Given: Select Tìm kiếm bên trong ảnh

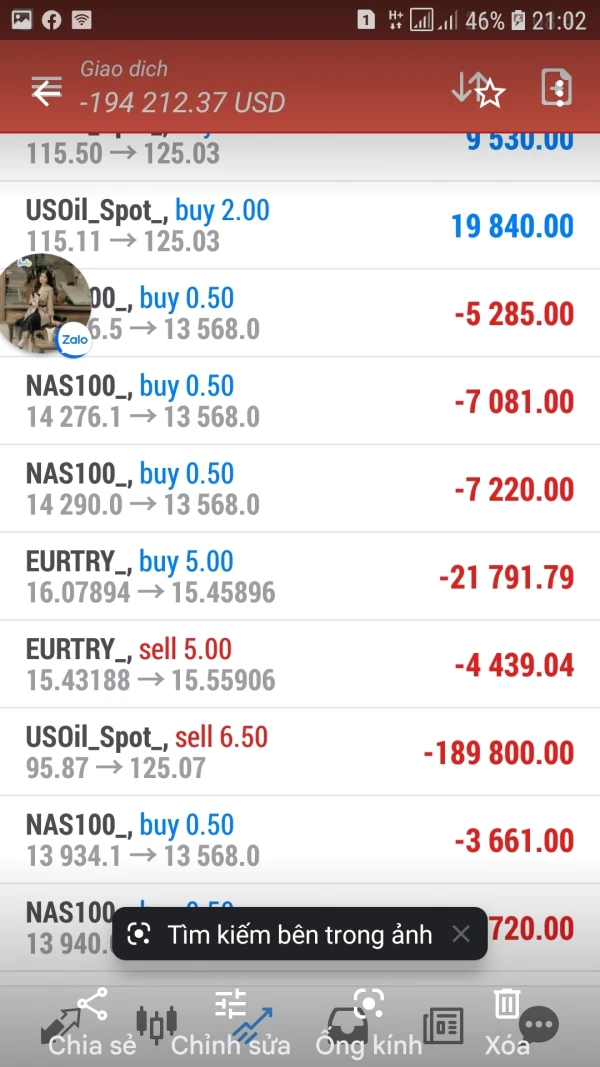Looking at the screenshot, I should [x=285, y=934].
